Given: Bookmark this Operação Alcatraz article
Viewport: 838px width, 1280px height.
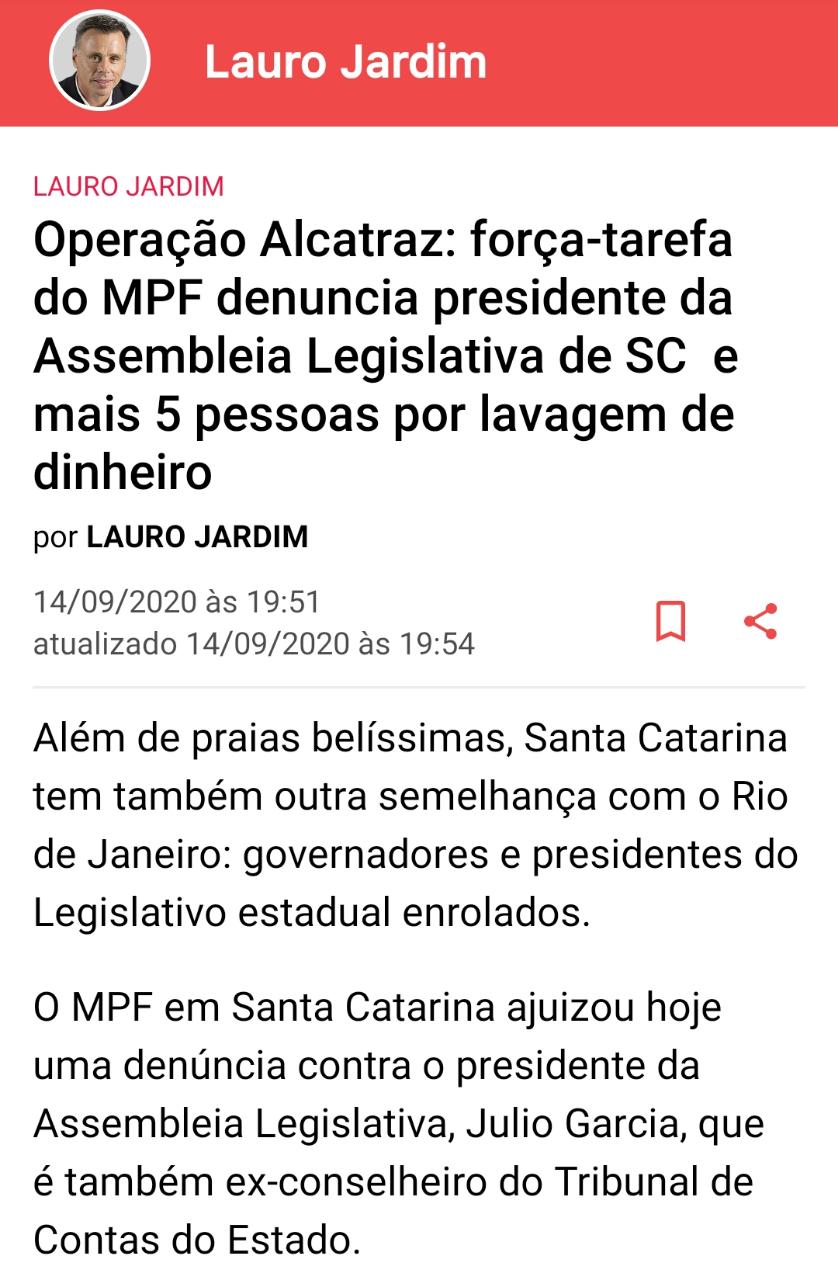Looking at the screenshot, I should [x=670, y=621].
